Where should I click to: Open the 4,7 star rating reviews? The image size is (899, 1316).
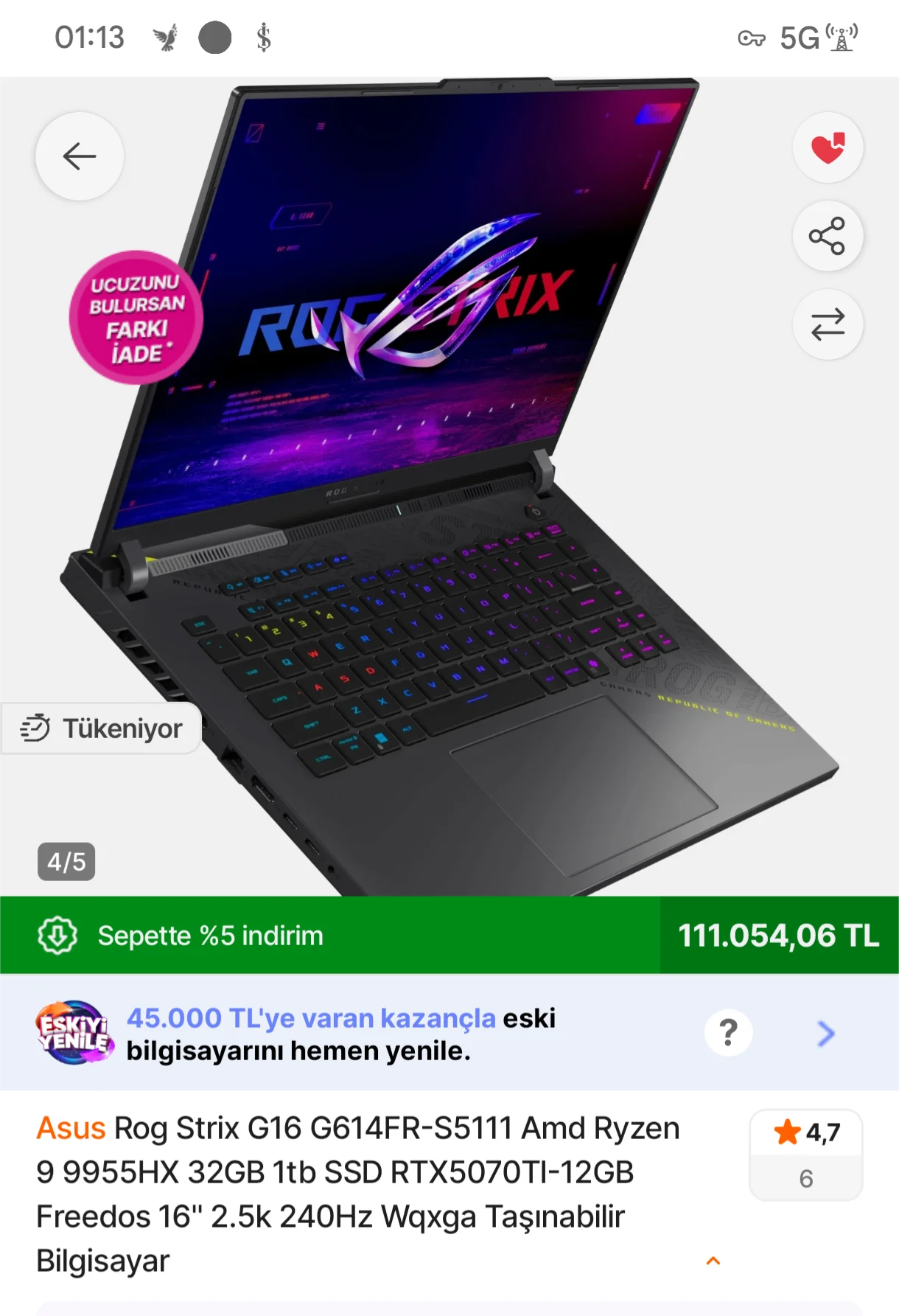click(806, 1154)
